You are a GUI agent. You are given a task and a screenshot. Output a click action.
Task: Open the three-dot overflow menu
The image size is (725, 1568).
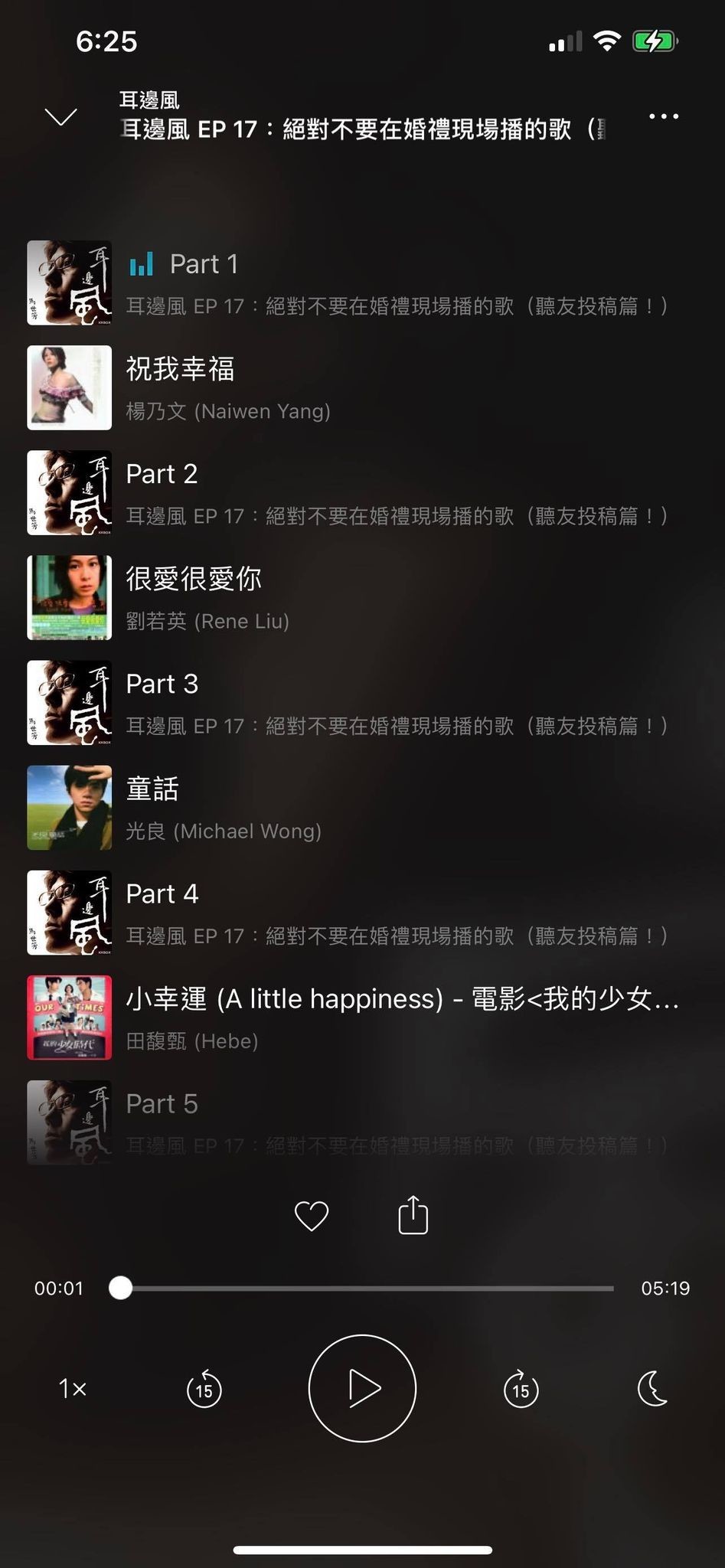[663, 116]
